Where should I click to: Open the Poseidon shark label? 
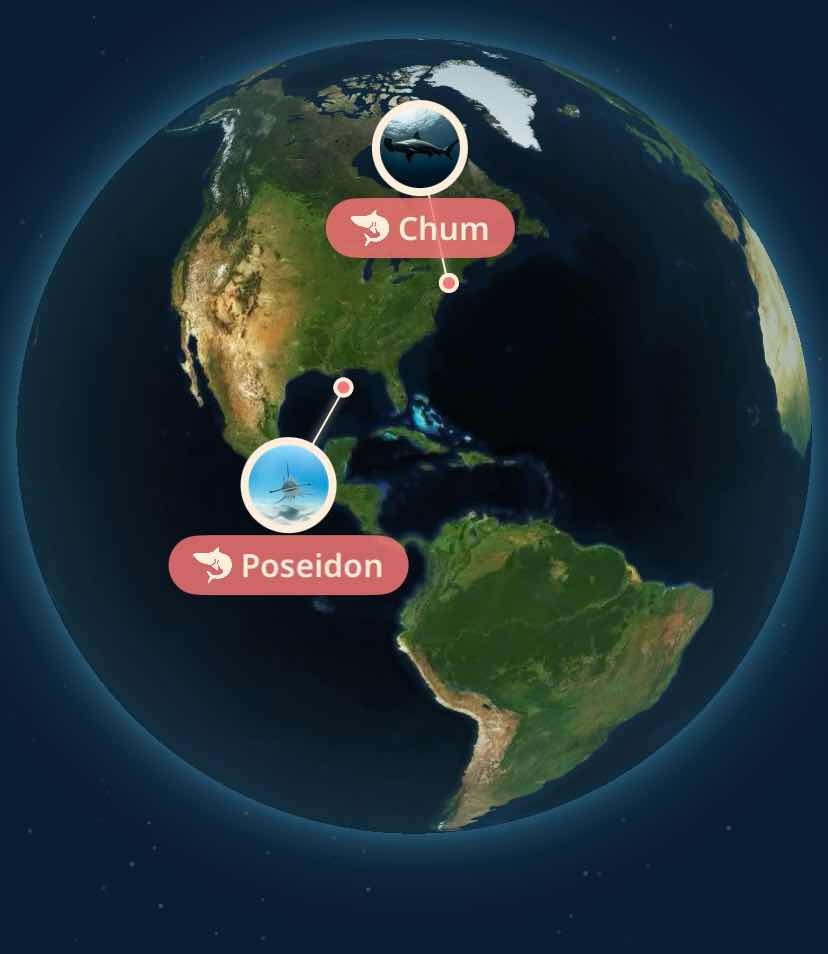[x=288, y=566]
